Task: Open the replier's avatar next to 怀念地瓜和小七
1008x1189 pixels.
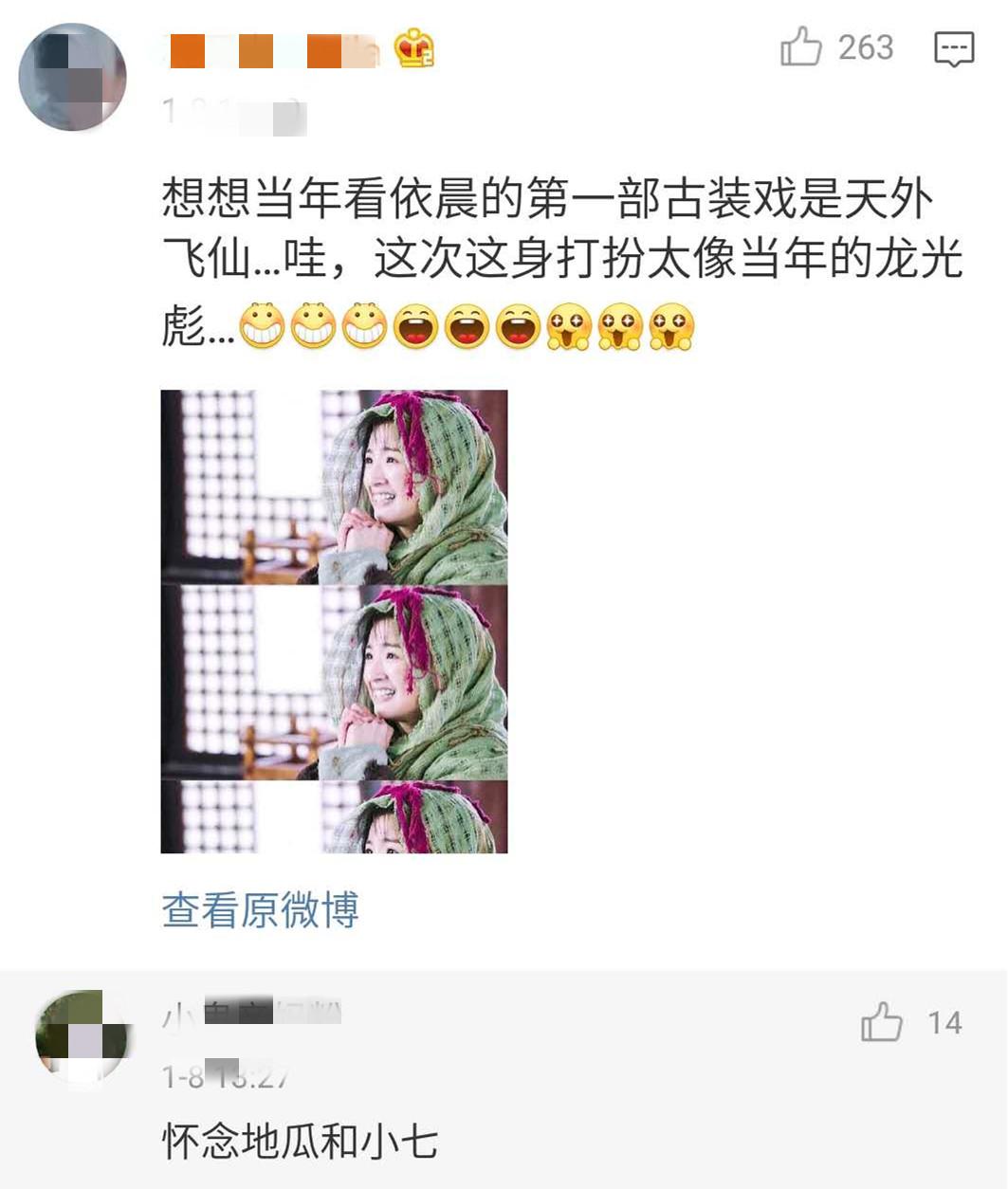Action: point(82,1036)
